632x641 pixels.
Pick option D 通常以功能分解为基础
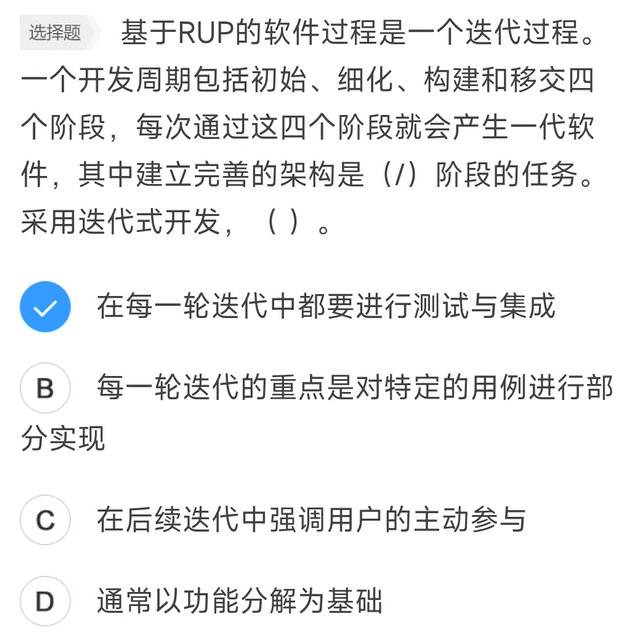pyautogui.click(x=45, y=602)
